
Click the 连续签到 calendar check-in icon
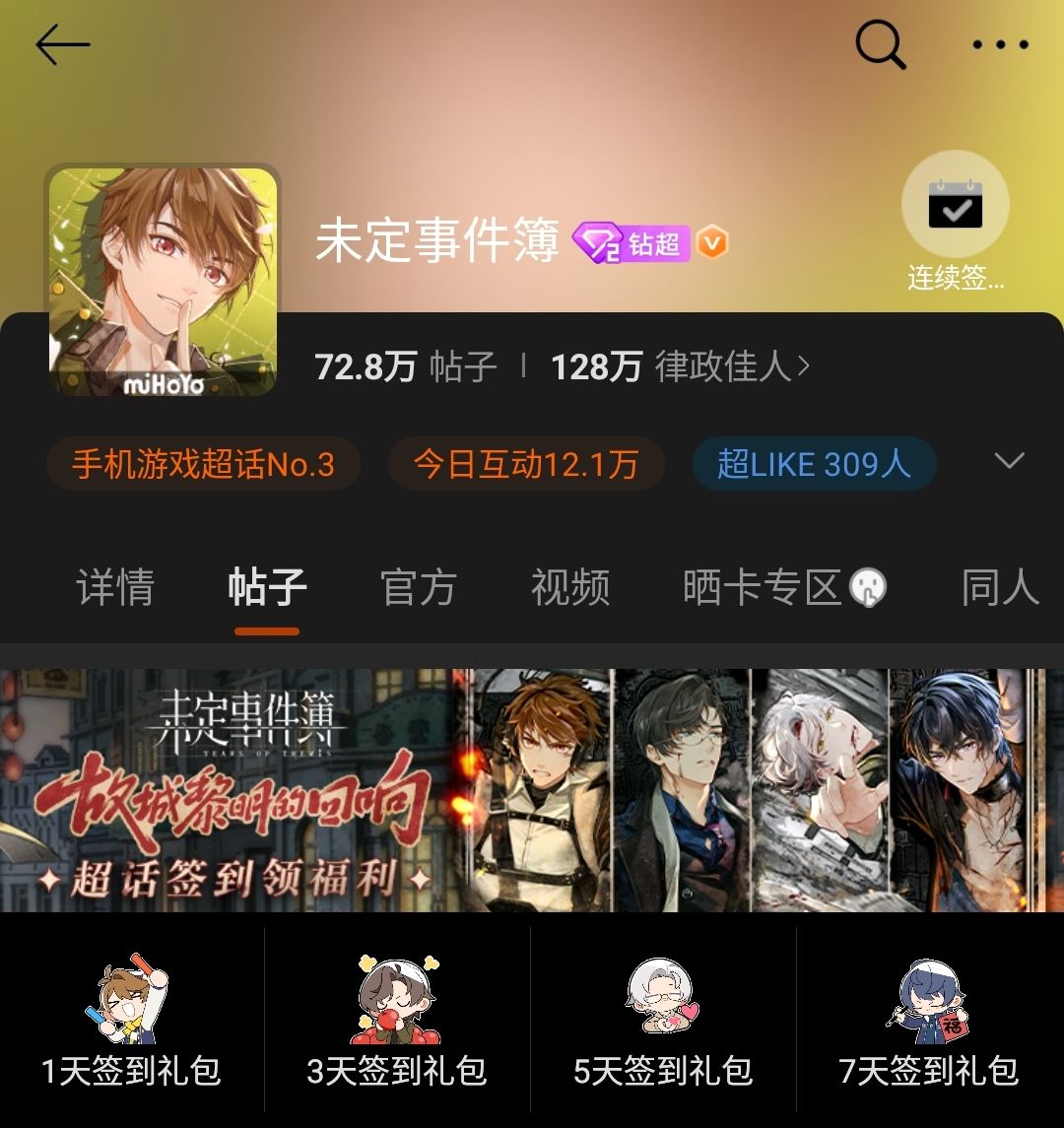click(956, 202)
